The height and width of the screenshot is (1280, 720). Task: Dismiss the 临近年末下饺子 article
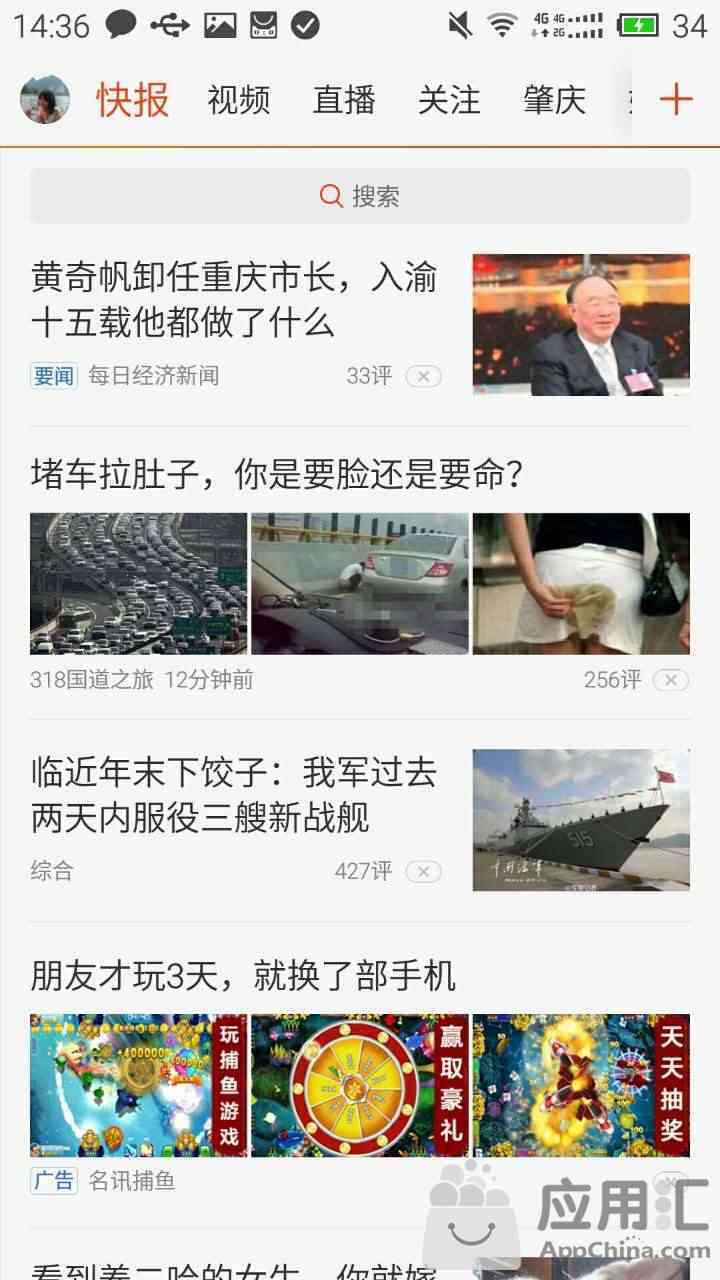pos(423,872)
